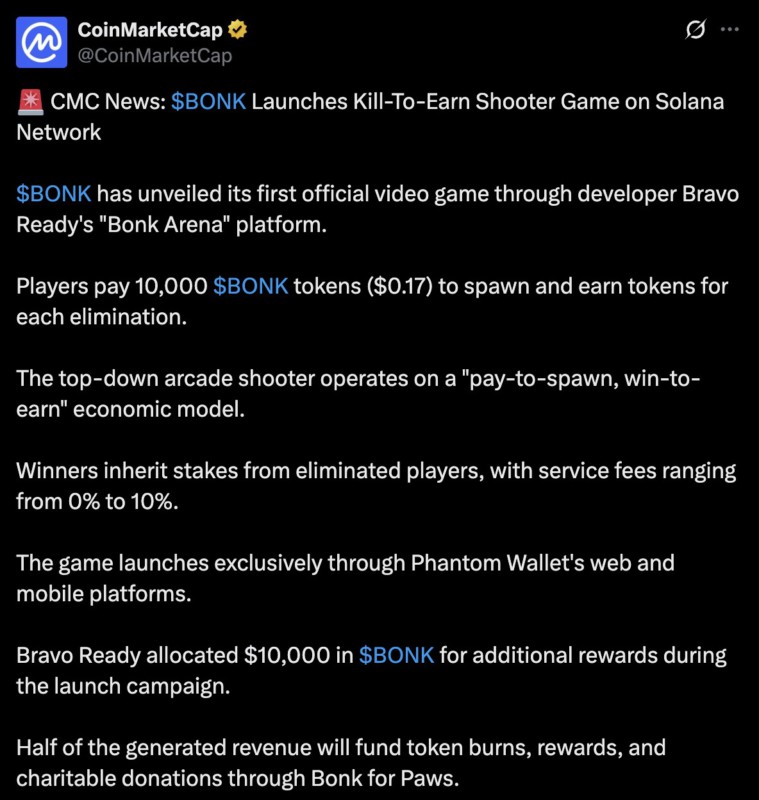Tap $BONK in 'has unveiled its first'
The height and width of the screenshot is (800, 759).
[54, 194]
